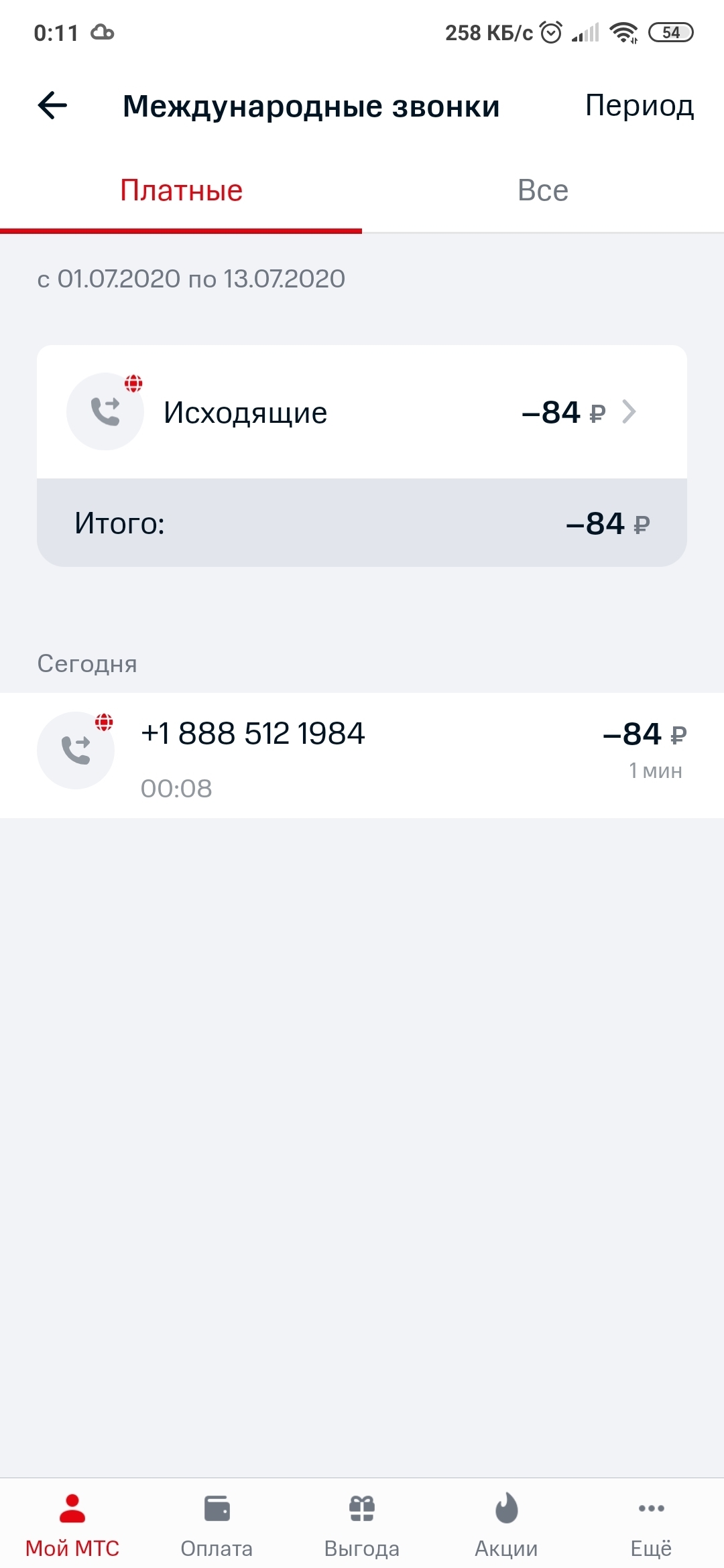Open the Период date range selector
724x1568 pixels.
pos(639,106)
